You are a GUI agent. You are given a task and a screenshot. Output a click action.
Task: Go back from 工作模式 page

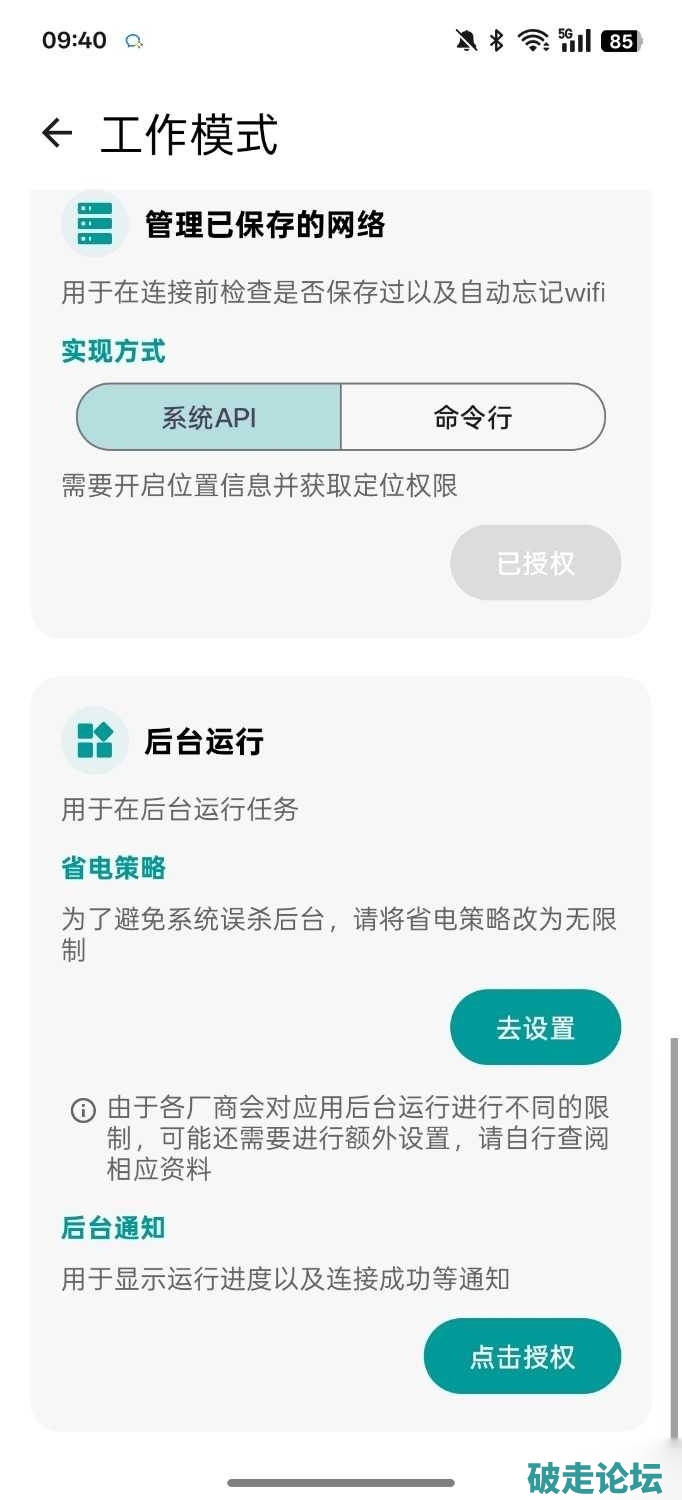(x=57, y=133)
